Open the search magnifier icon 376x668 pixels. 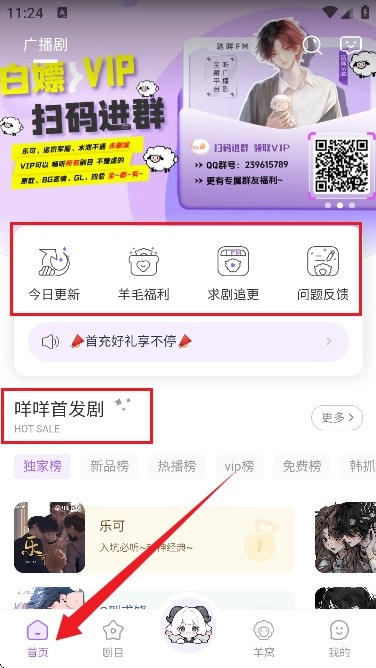click(313, 44)
